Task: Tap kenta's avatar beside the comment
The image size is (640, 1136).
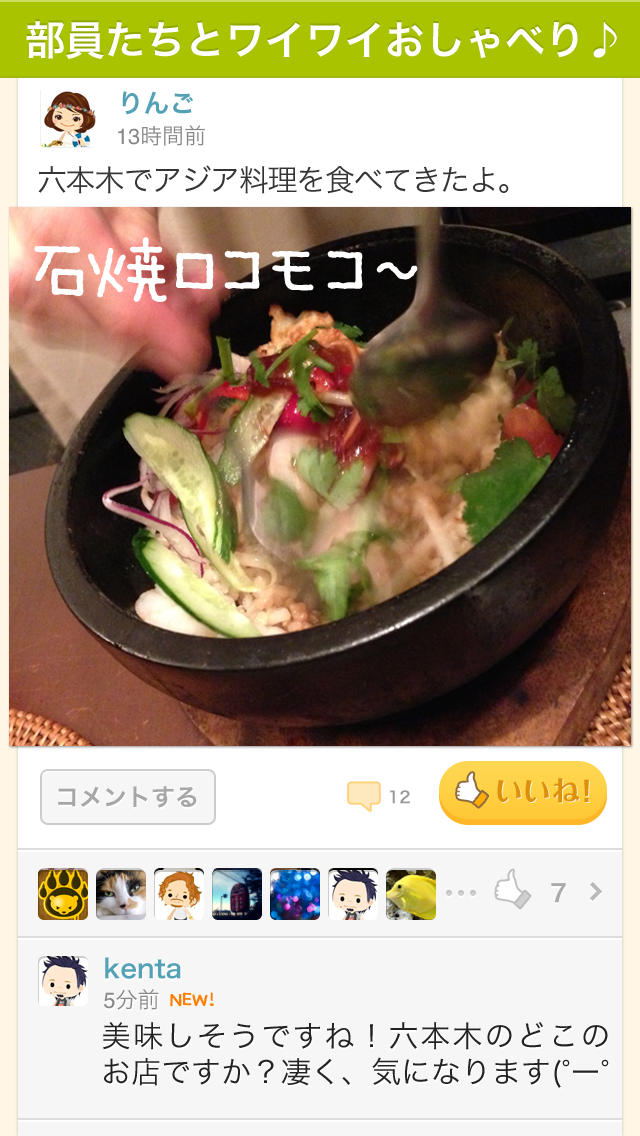Action: (63, 981)
